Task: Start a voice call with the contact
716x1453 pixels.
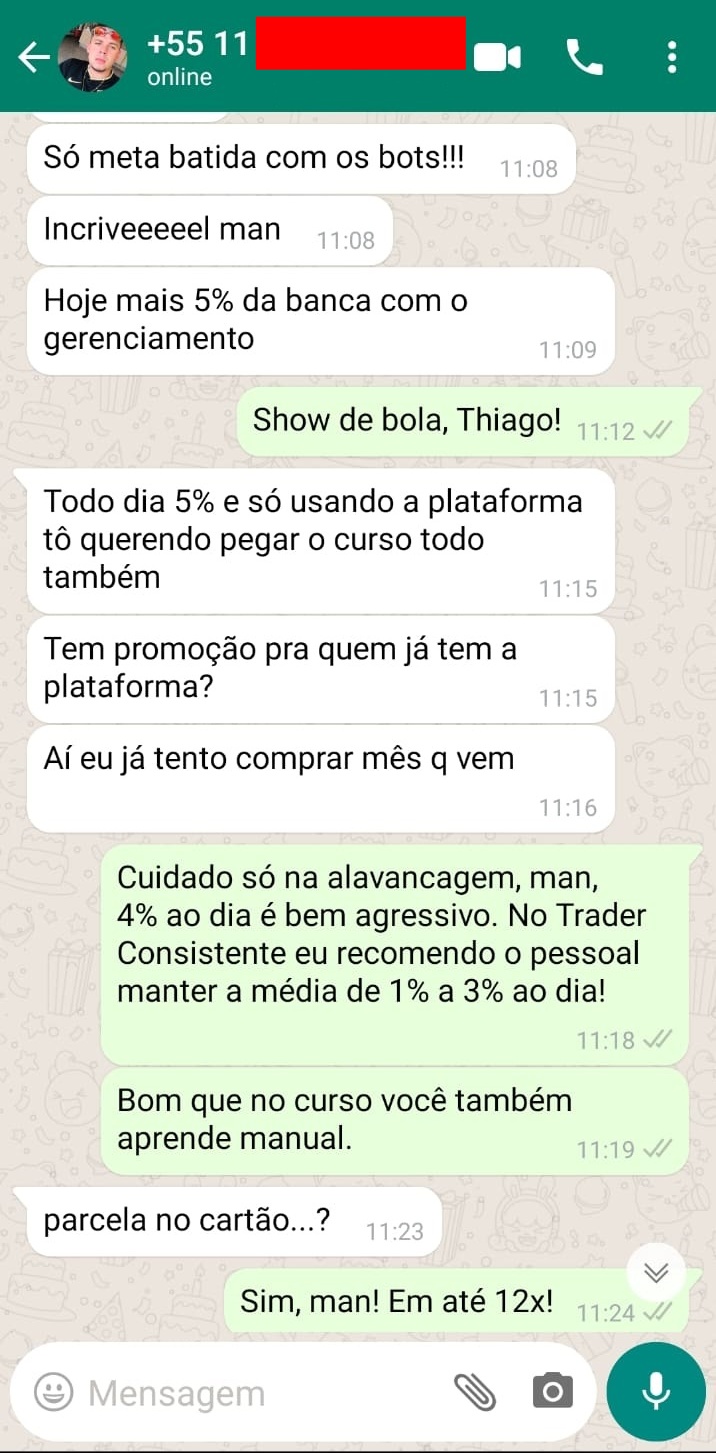Action: click(585, 58)
